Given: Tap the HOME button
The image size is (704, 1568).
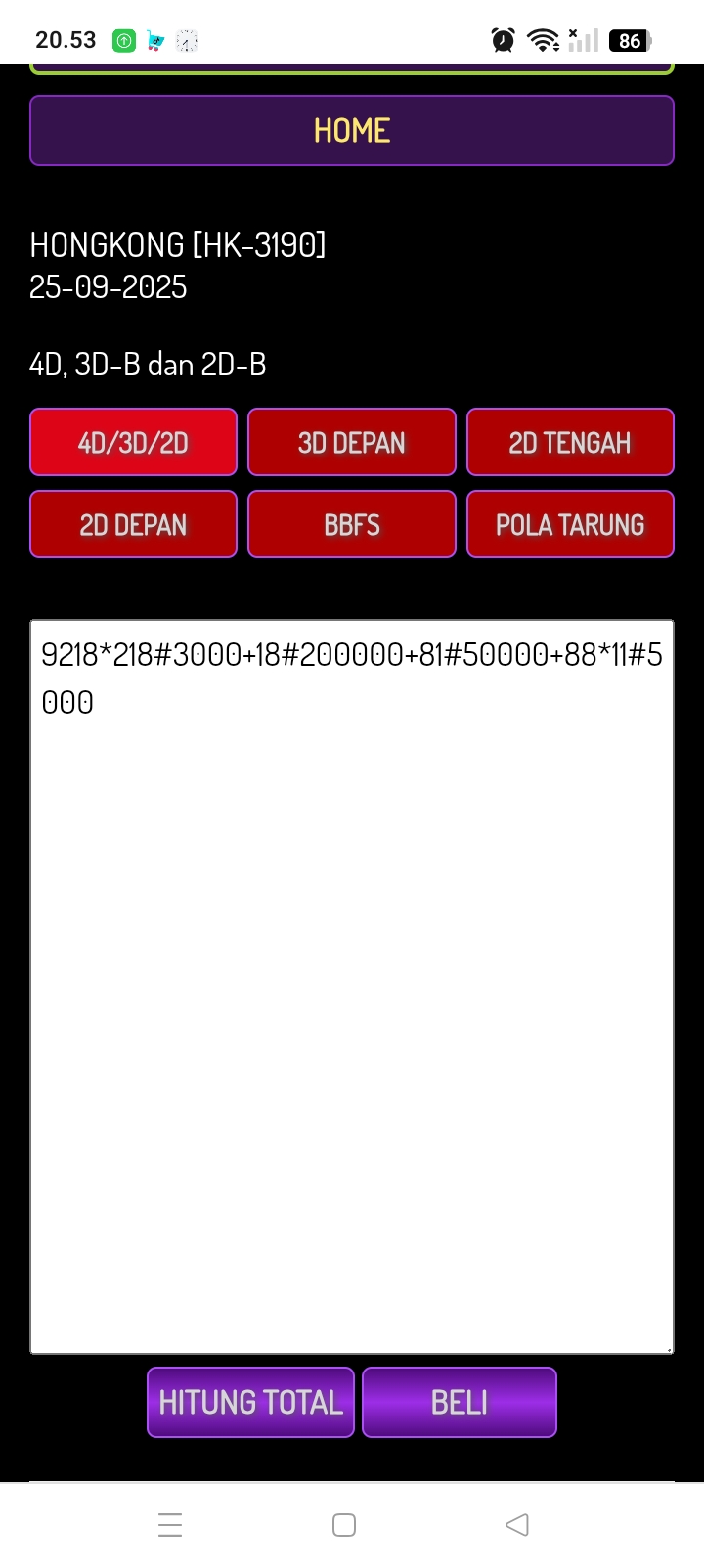Looking at the screenshot, I should click(352, 130).
